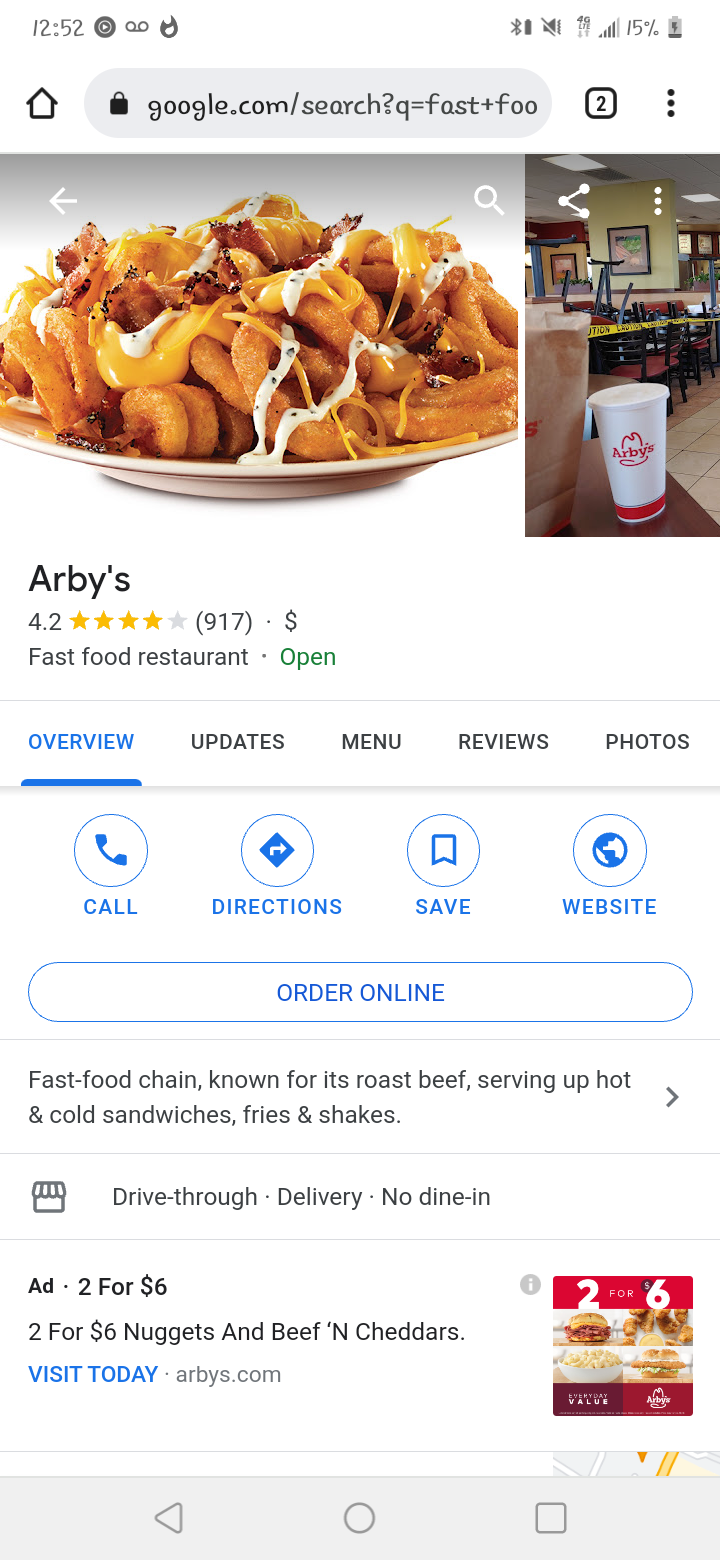The height and width of the screenshot is (1560, 720).
Task: Open the search magnifier over the photo
Action: [488, 201]
